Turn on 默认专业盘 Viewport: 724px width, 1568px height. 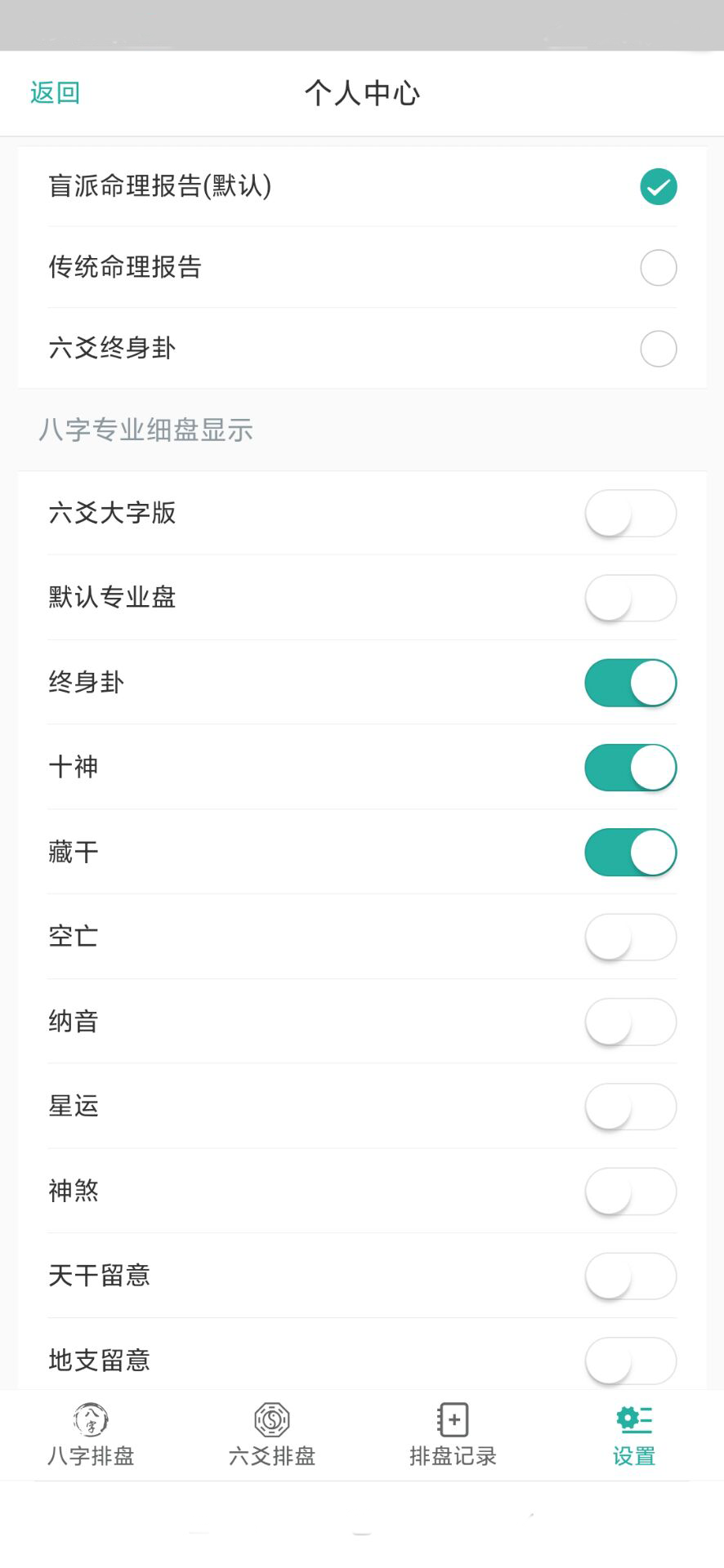[630, 598]
